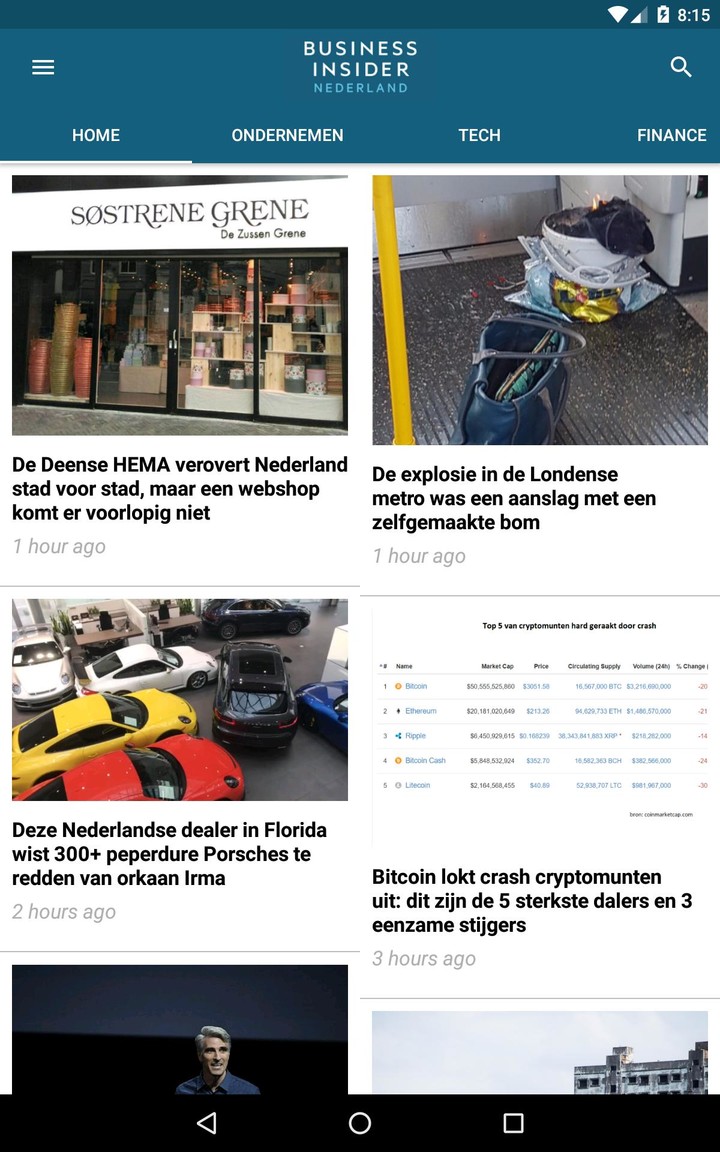The height and width of the screenshot is (1152, 720).
Task: Open the article about De Deense HEMA
Action: (x=180, y=489)
